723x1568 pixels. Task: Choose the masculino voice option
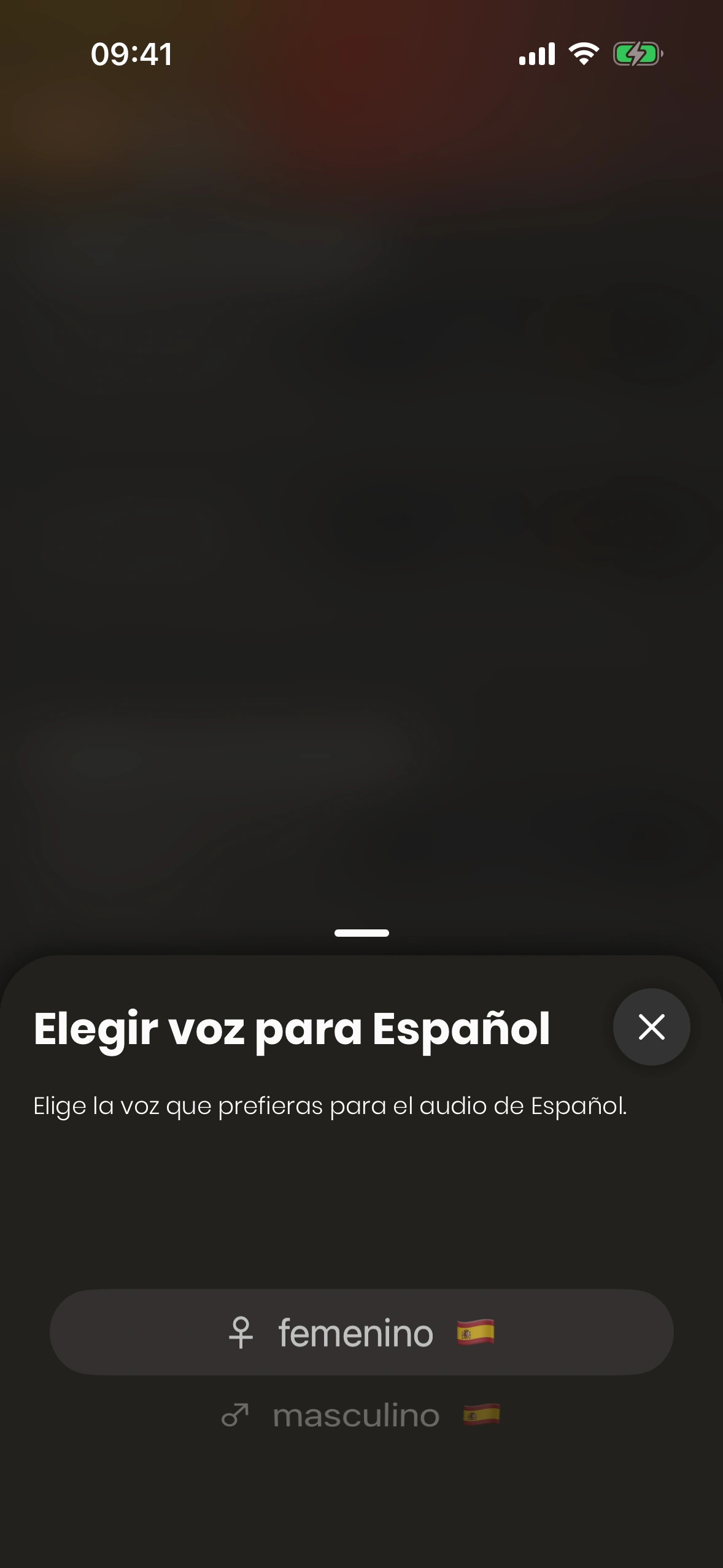pyautogui.click(x=361, y=1416)
